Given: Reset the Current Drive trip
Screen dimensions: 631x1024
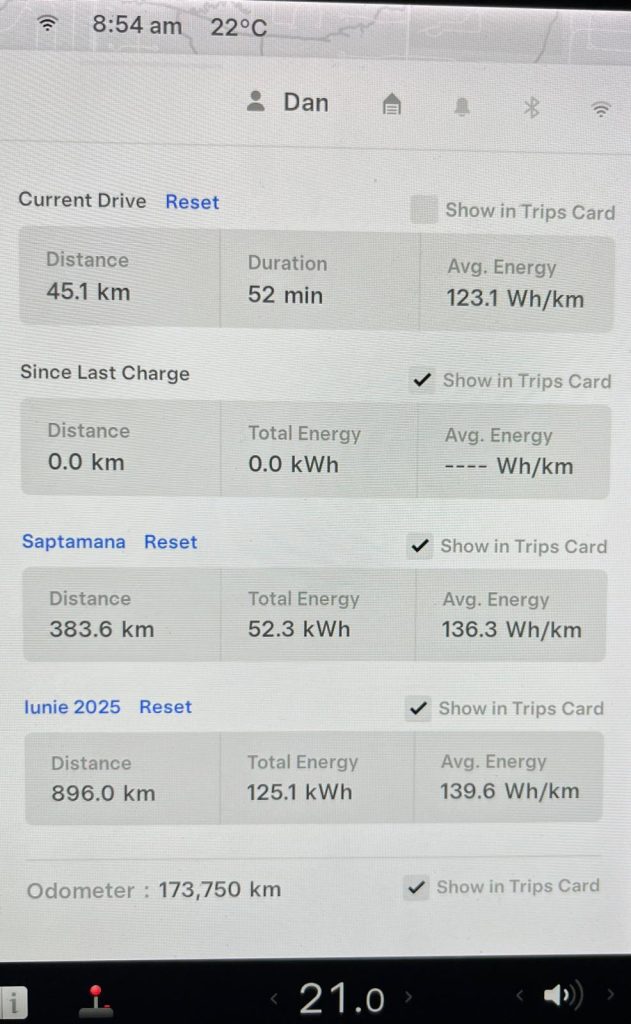Looking at the screenshot, I should (x=192, y=202).
